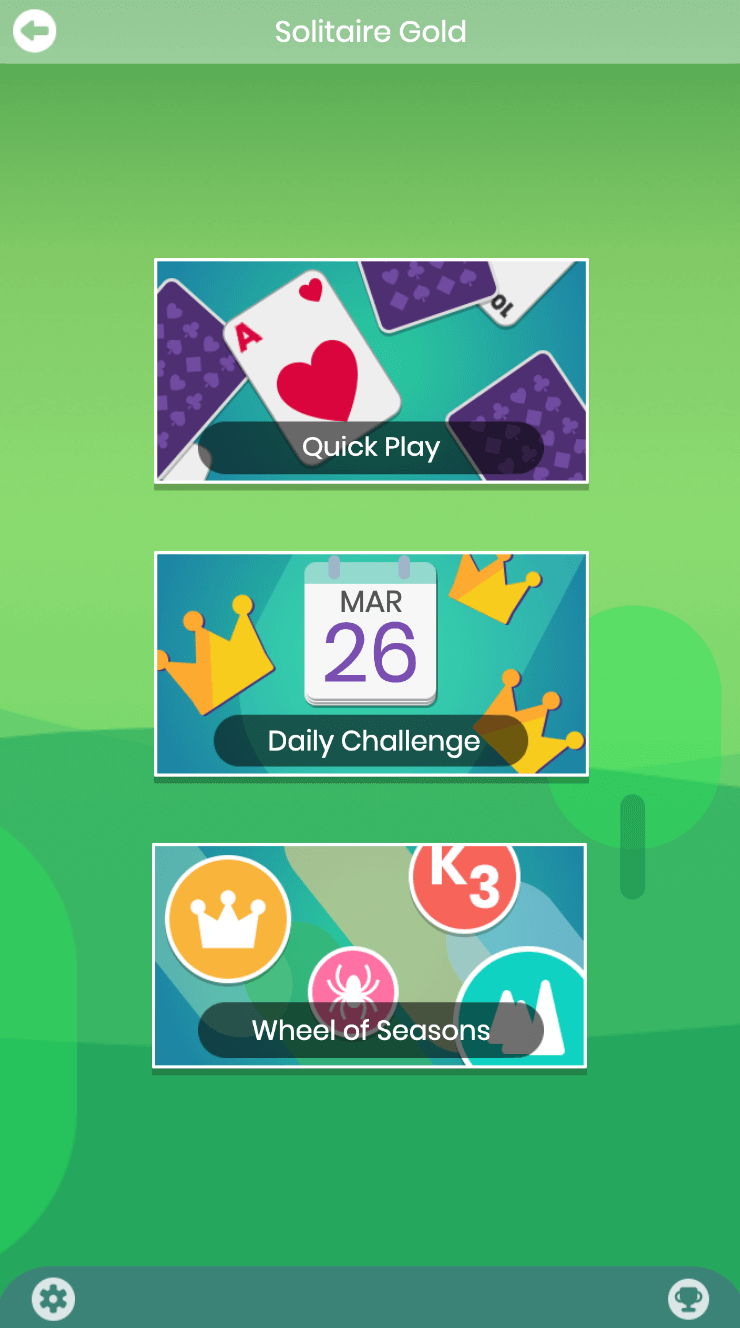Open settings via the gear icon
Image resolution: width=740 pixels, height=1328 pixels.
tap(53, 1299)
